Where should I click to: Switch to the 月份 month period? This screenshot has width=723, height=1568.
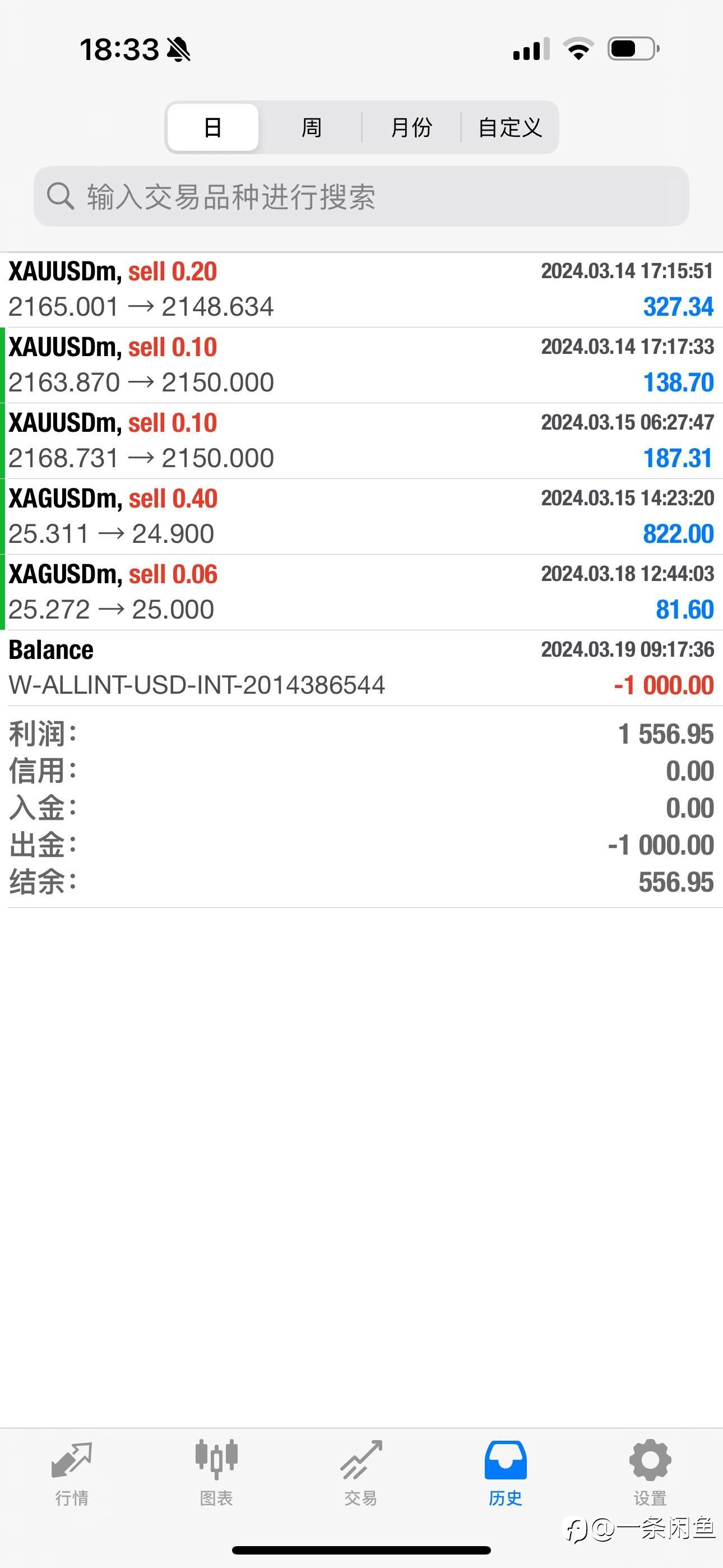point(411,127)
